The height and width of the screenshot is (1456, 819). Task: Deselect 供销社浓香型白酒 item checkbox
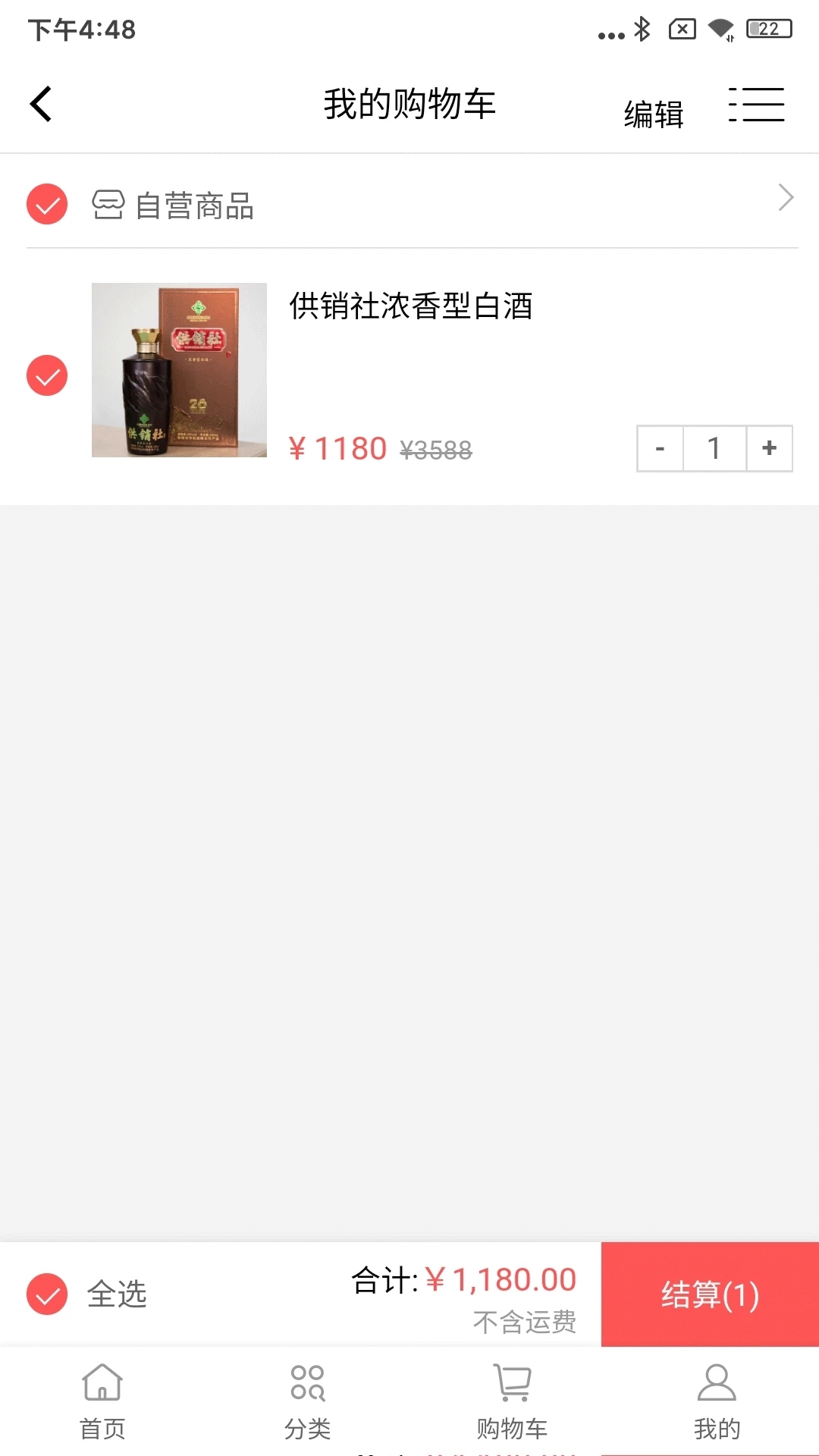tap(47, 375)
